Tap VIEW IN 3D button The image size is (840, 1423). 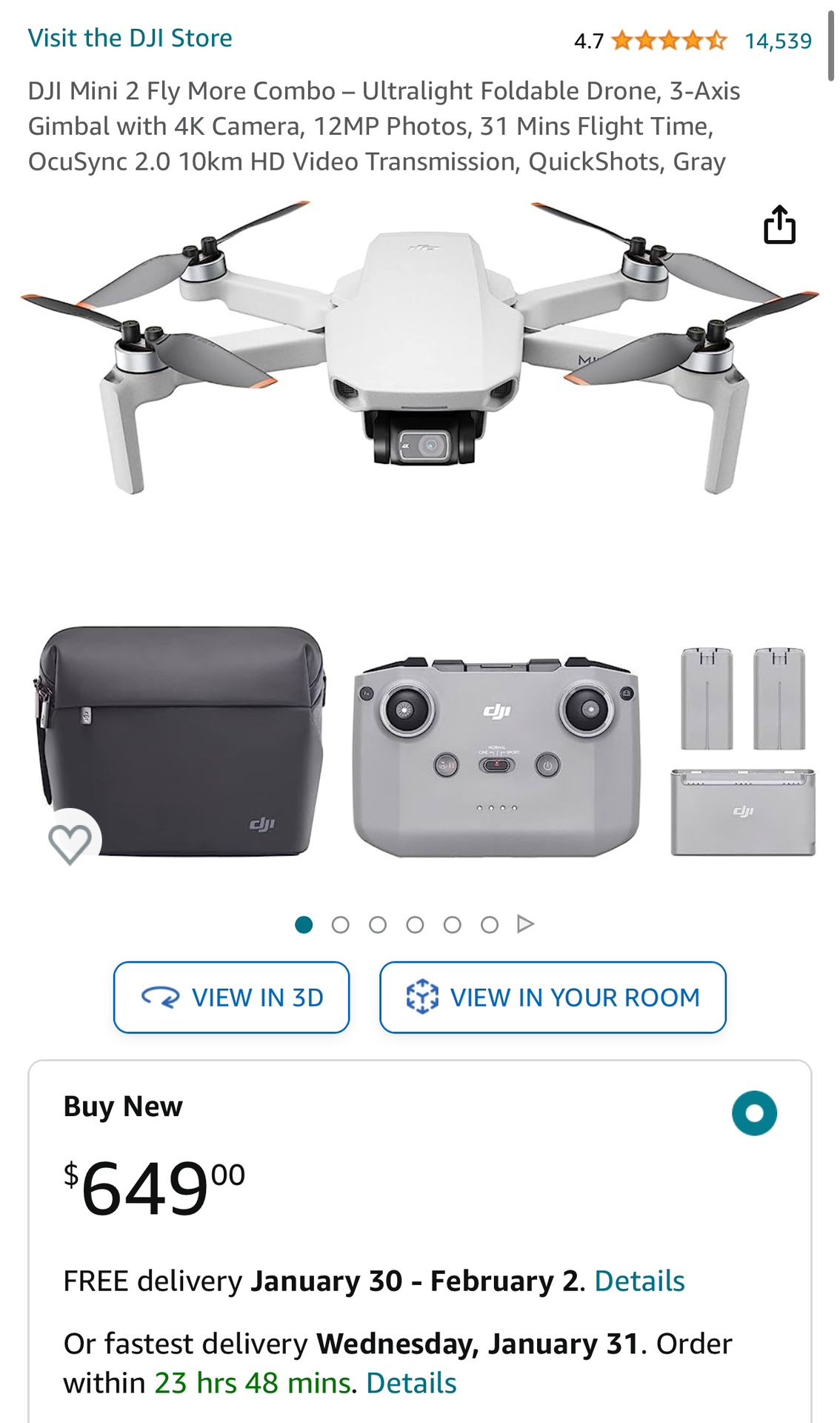pos(231,997)
